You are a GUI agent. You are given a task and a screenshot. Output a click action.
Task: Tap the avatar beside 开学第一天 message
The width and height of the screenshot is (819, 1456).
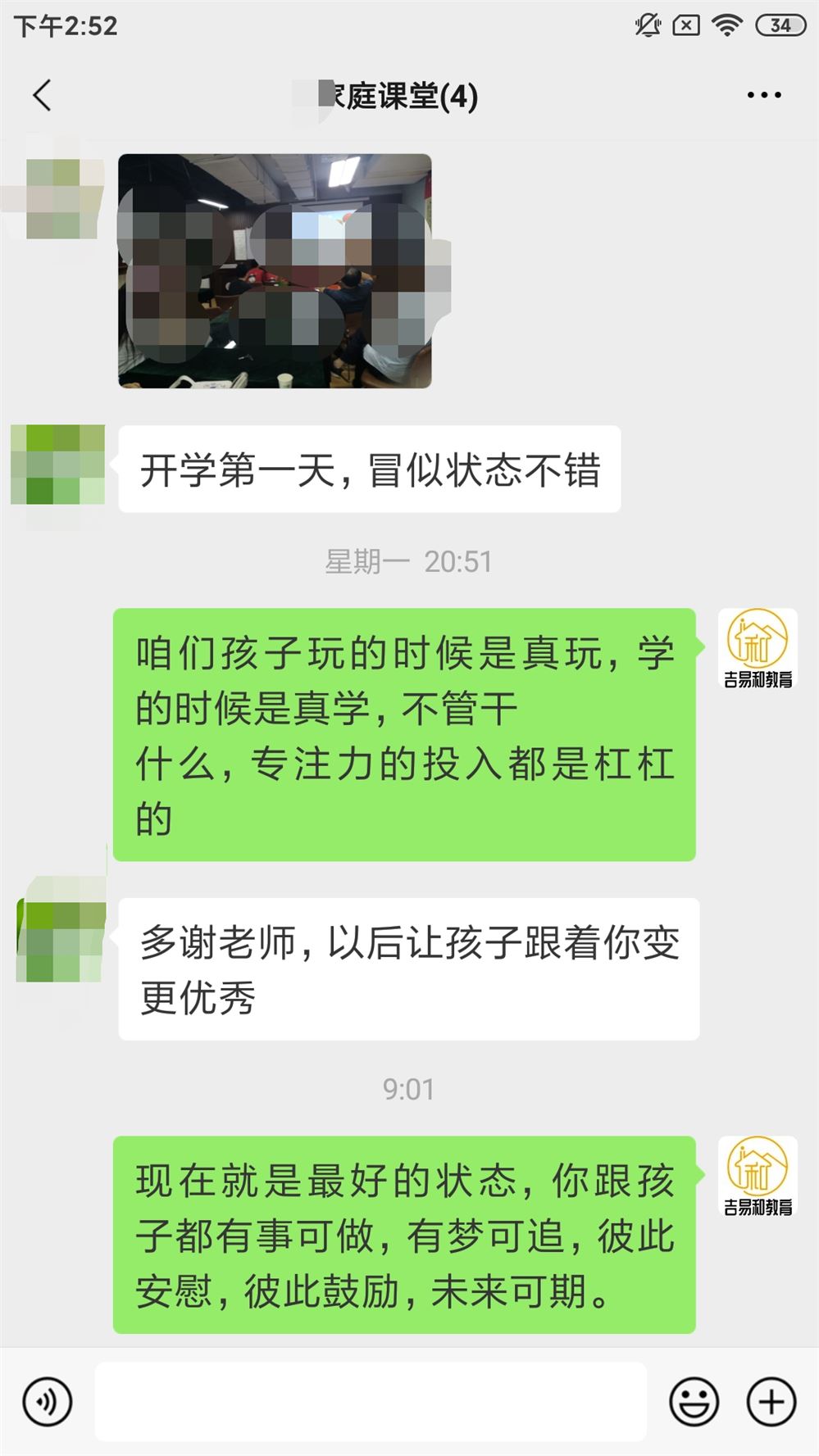tap(57, 465)
